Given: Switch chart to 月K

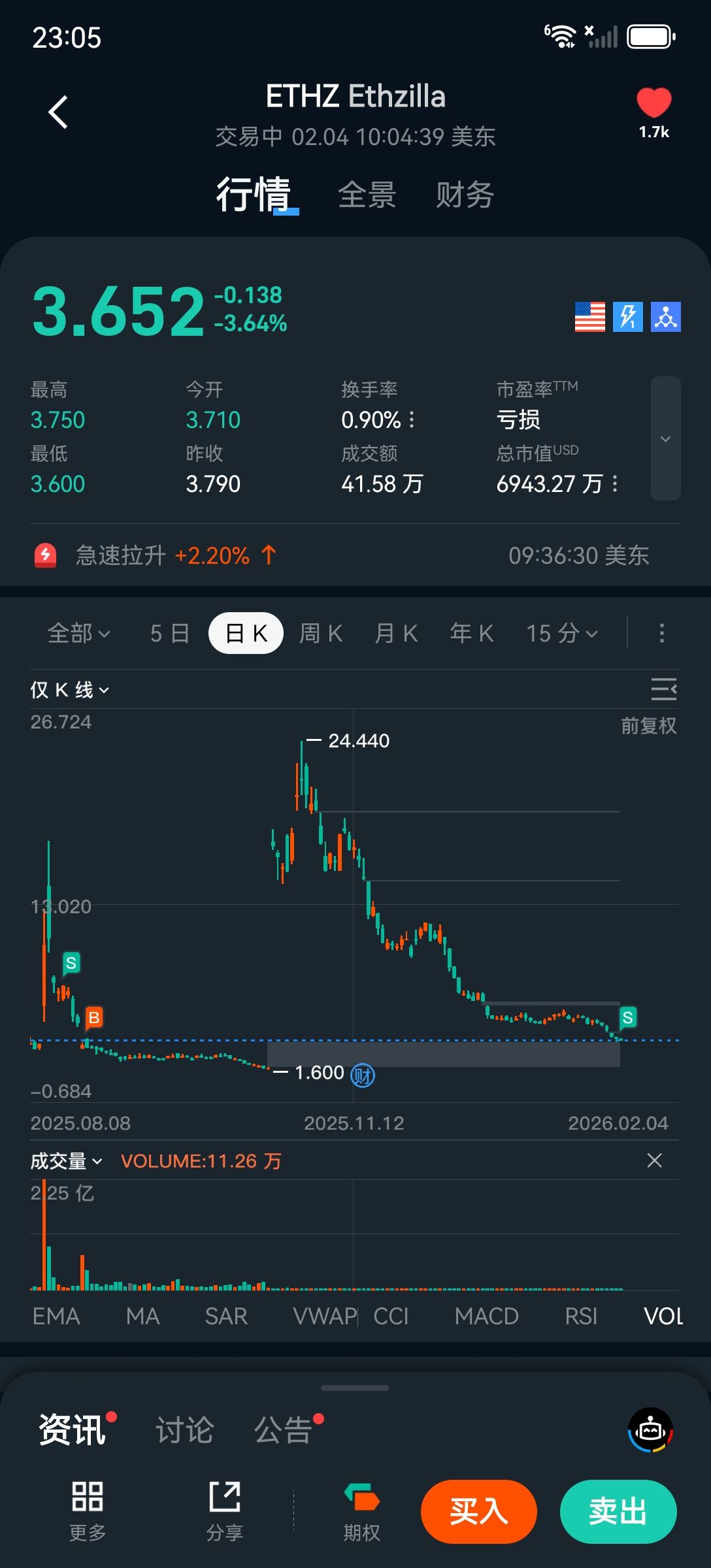Looking at the screenshot, I should 396,633.
